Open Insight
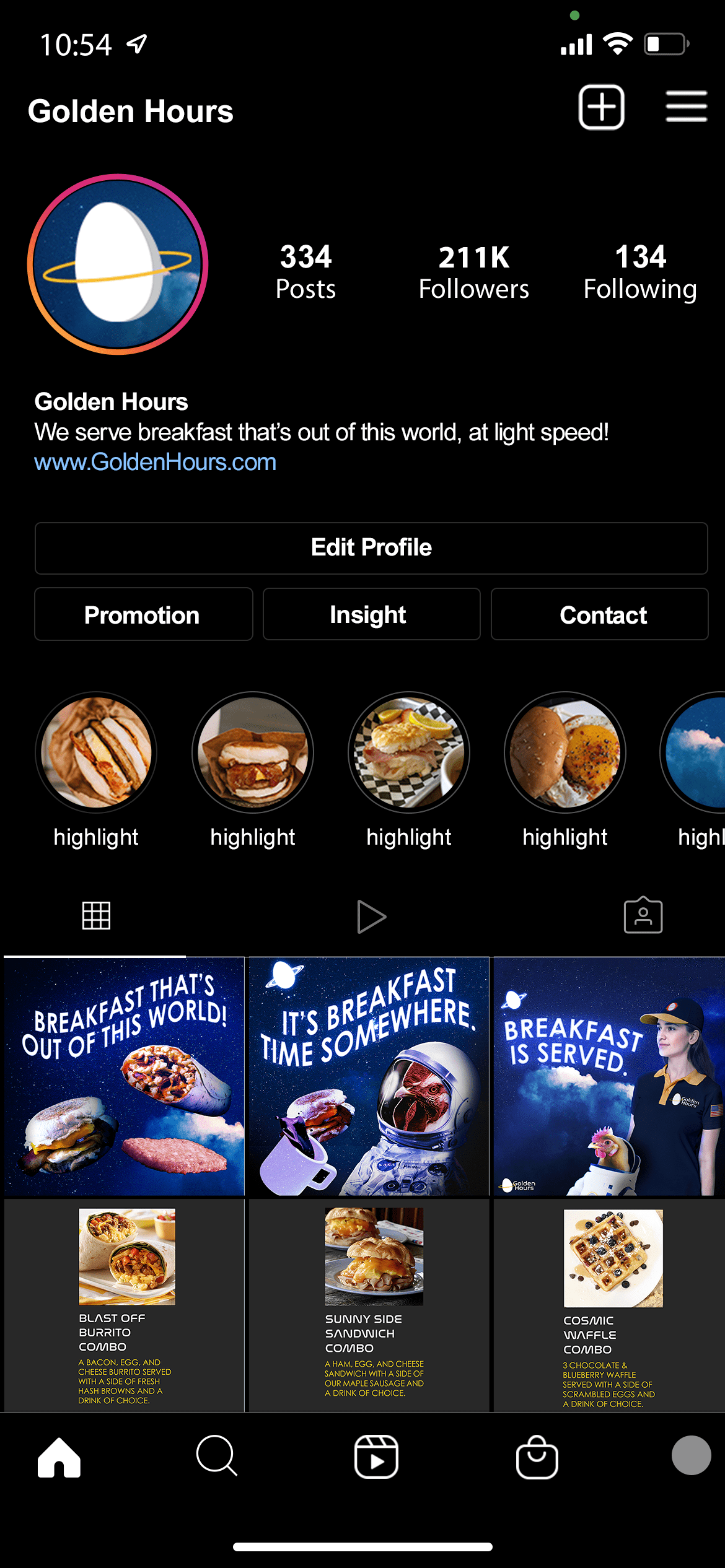Image resolution: width=725 pixels, height=1568 pixels. [x=371, y=614]
